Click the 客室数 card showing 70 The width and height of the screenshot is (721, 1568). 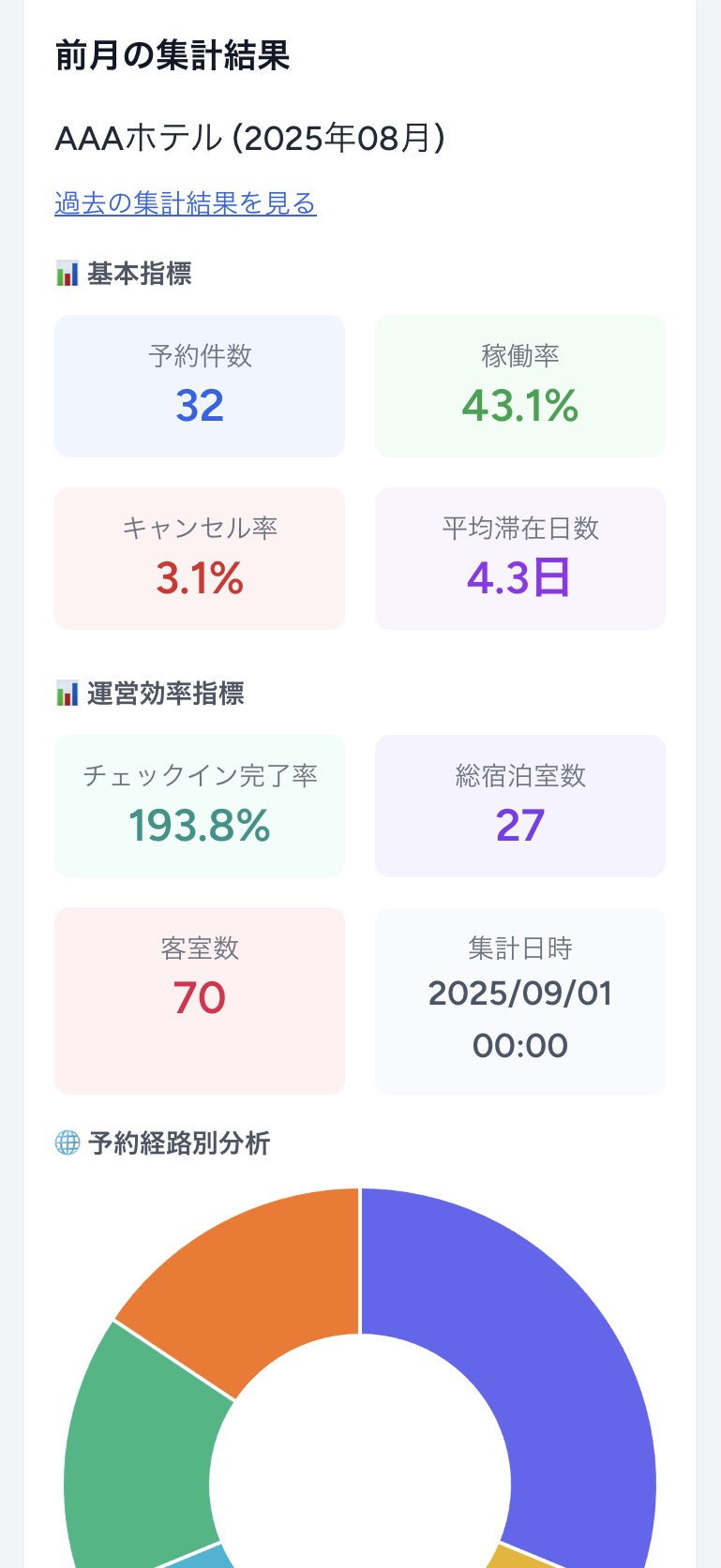click(200, 1000)
